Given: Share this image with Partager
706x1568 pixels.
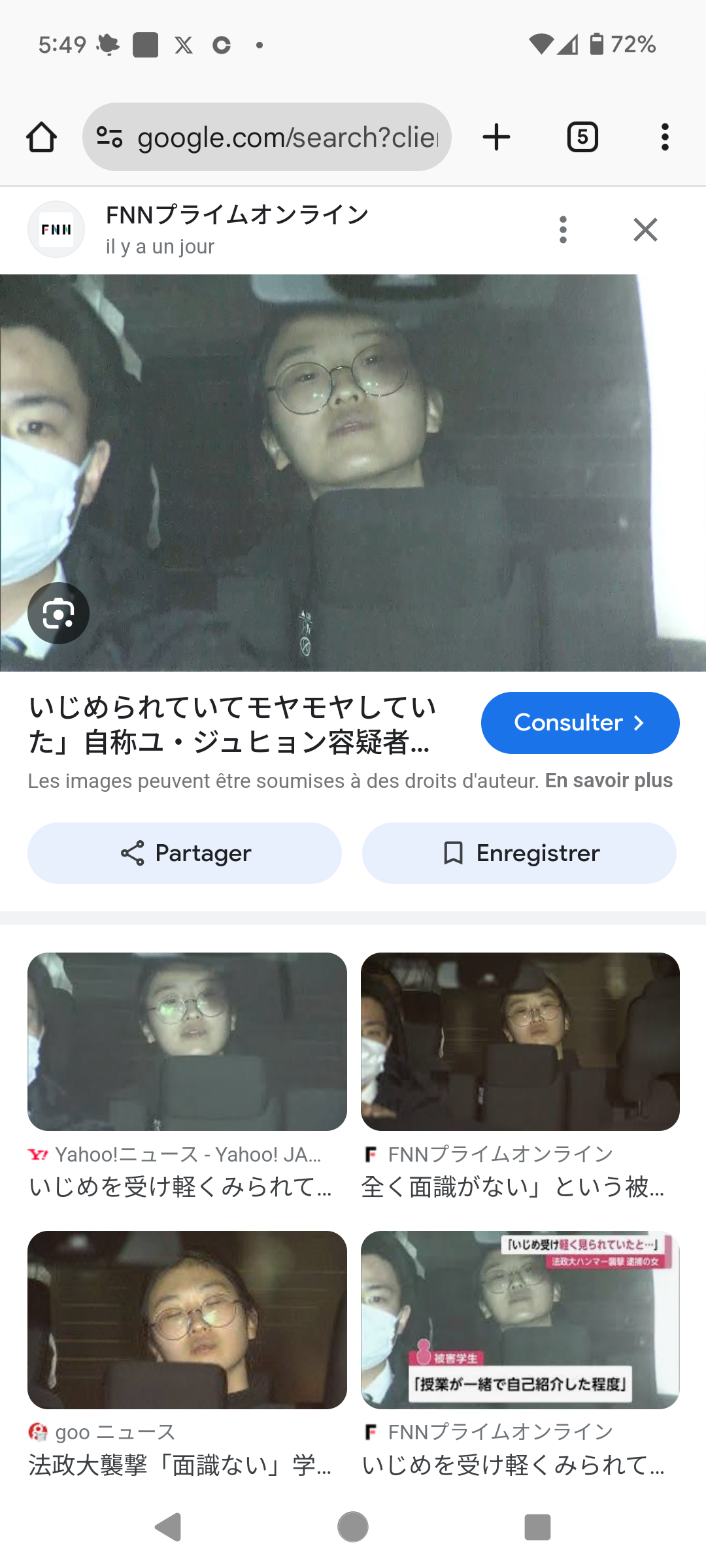Looking at the screenshot, I should click(x=184, y=853).
